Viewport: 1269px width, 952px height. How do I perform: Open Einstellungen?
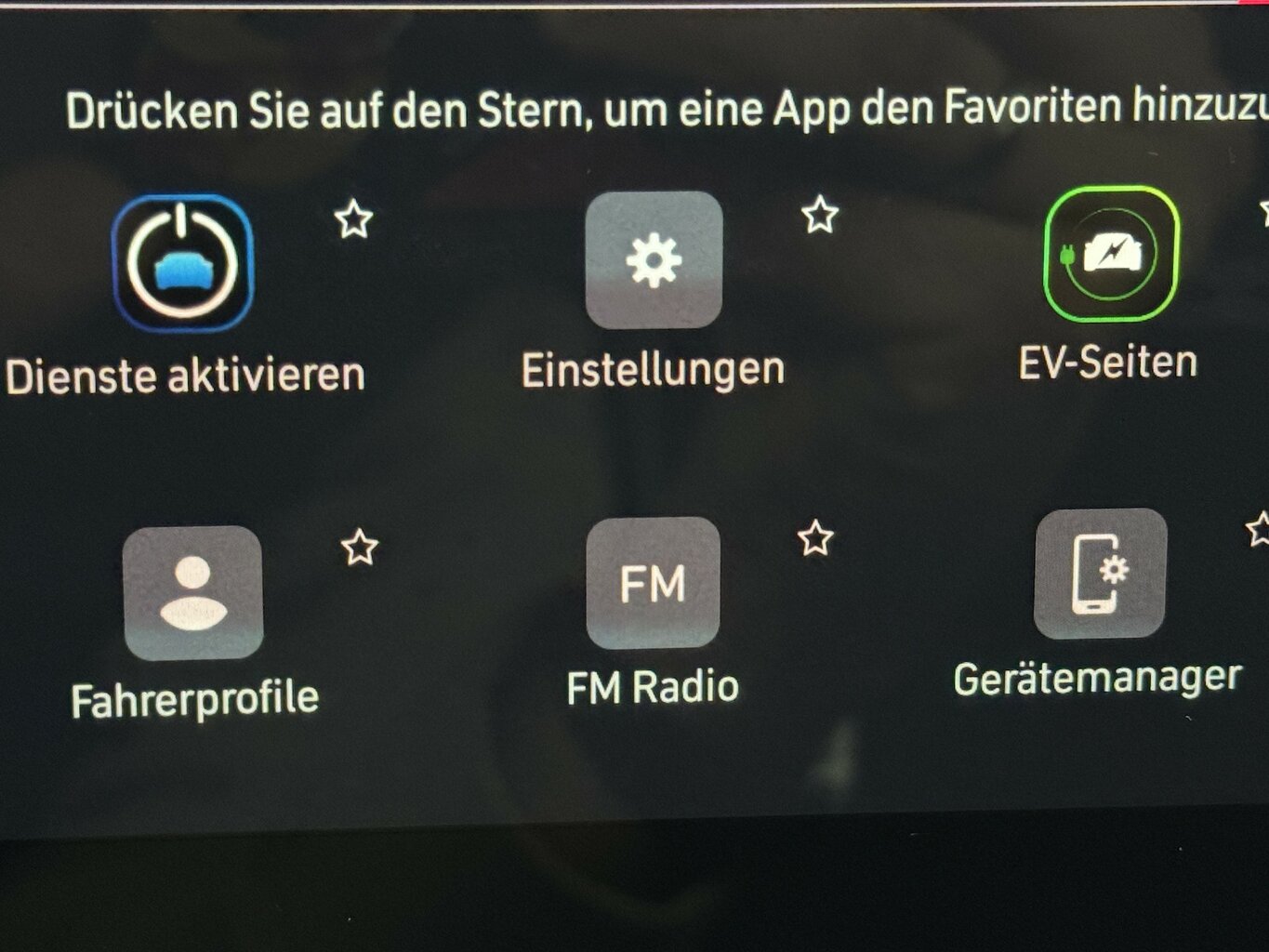click(x=654, y=260)
